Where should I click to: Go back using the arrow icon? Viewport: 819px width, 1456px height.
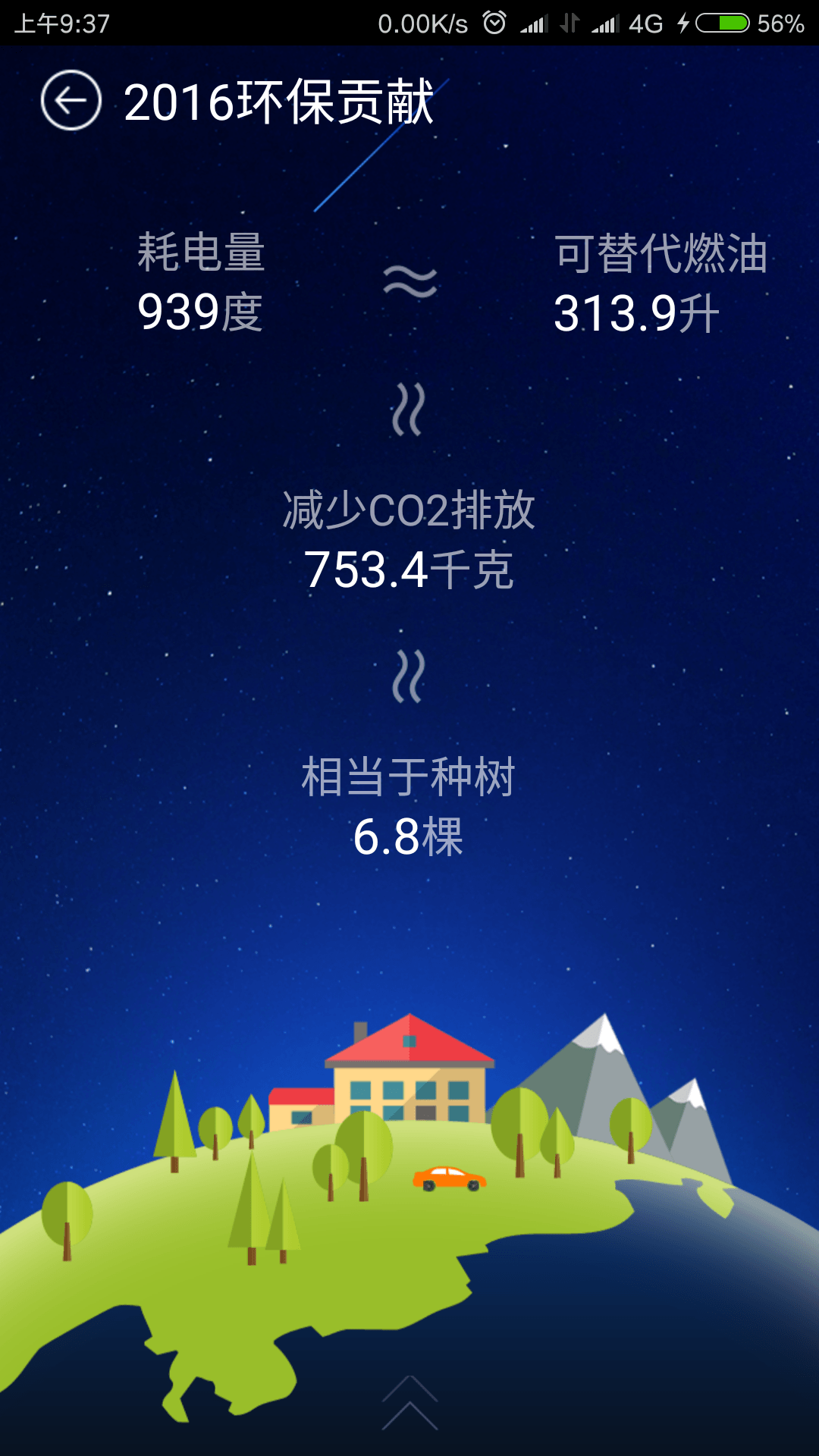point(71,101)
